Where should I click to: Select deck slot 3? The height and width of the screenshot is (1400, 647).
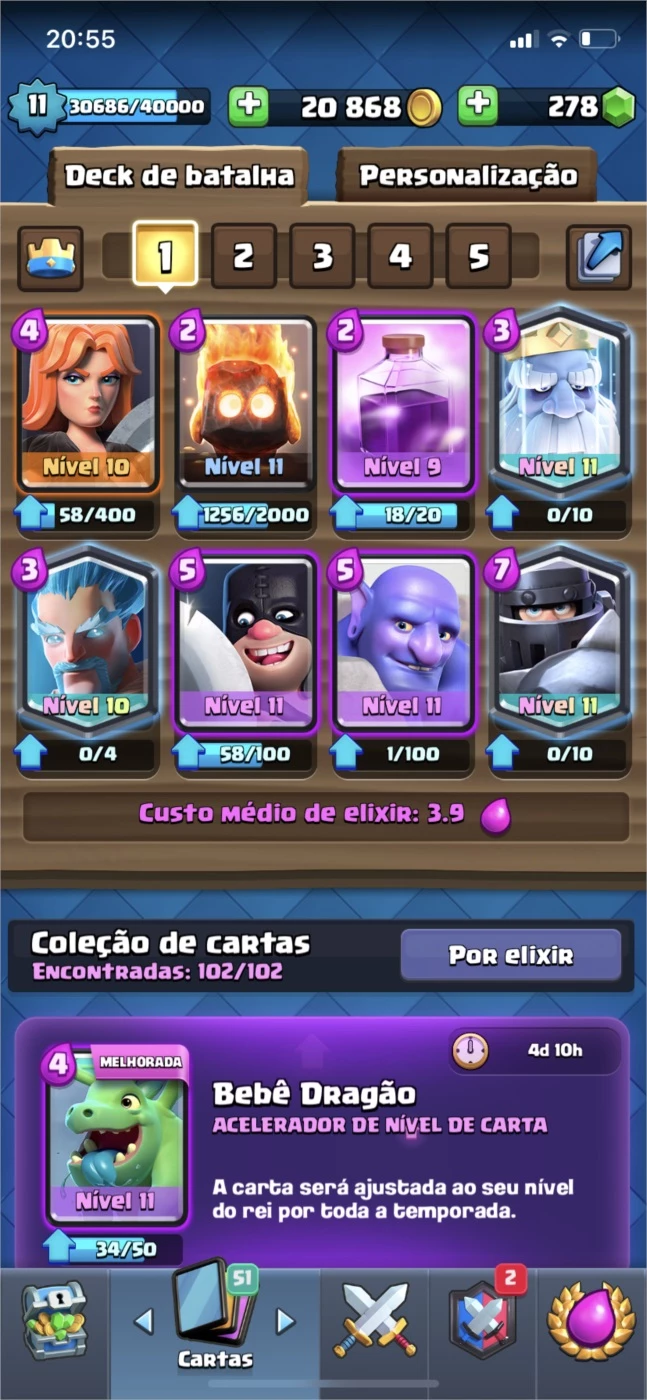coord(322,256)
